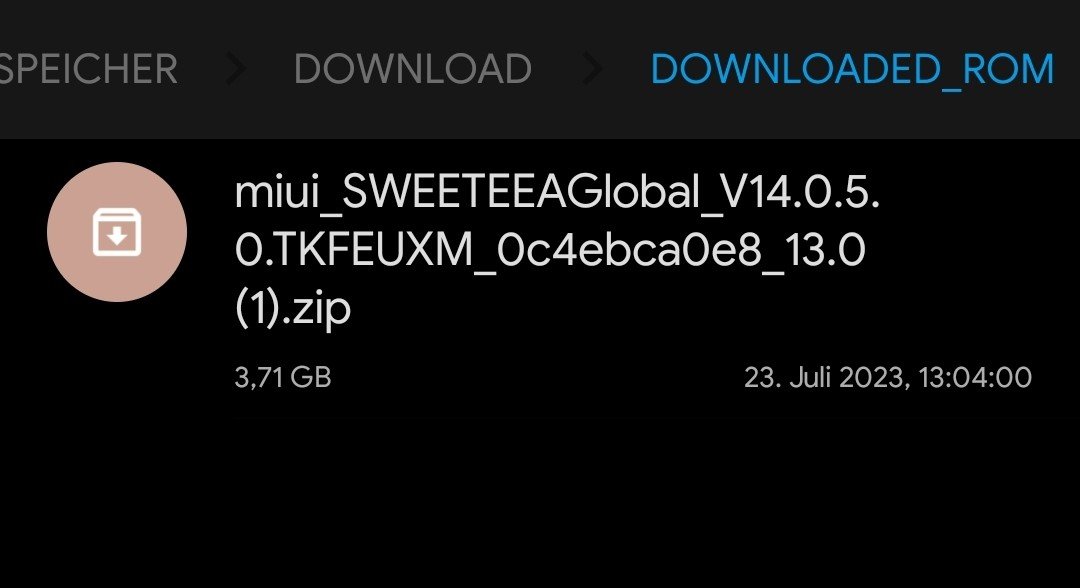
Task: Open the miui_SWEETEEAGlobal zip file
Action: tap(556, 252)
